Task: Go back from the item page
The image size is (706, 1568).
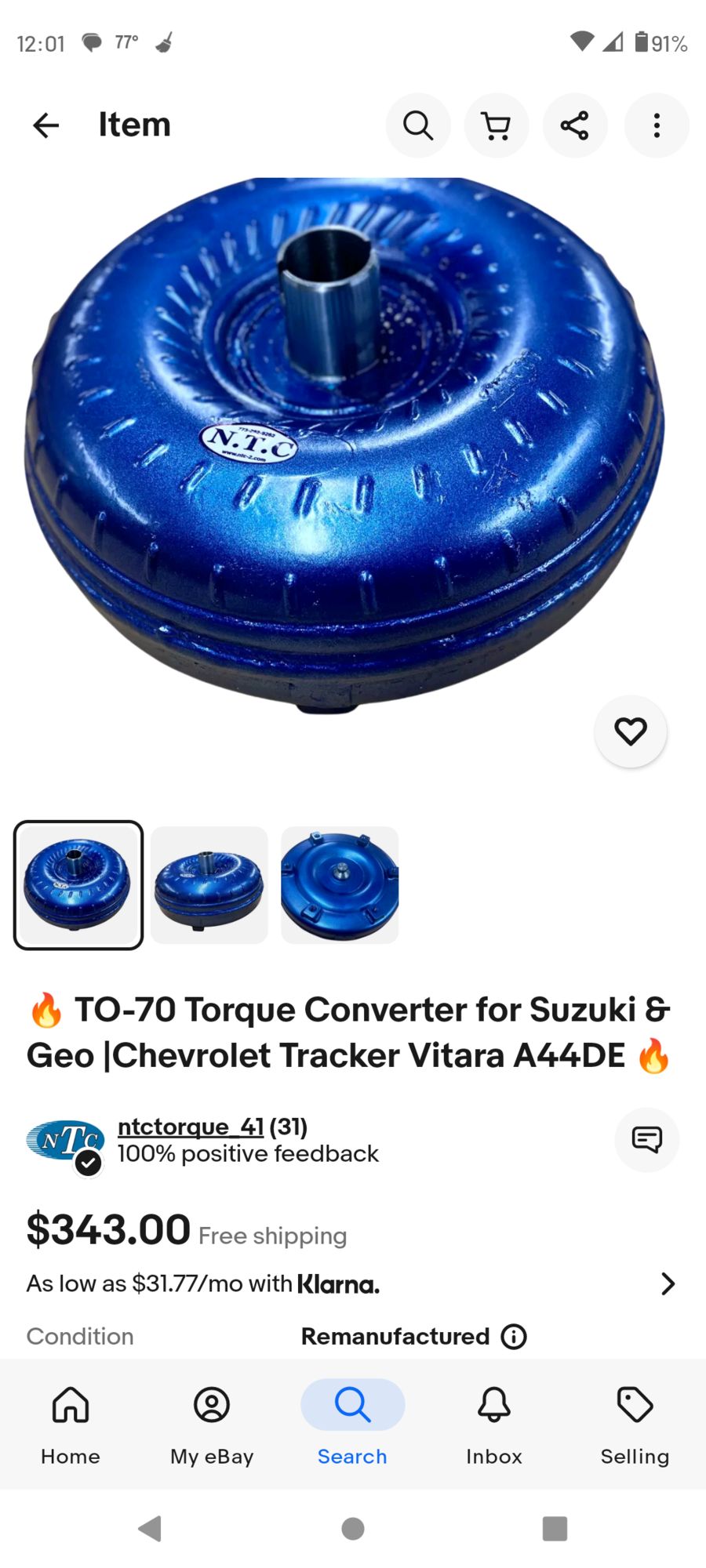Action: pos(45,125)
